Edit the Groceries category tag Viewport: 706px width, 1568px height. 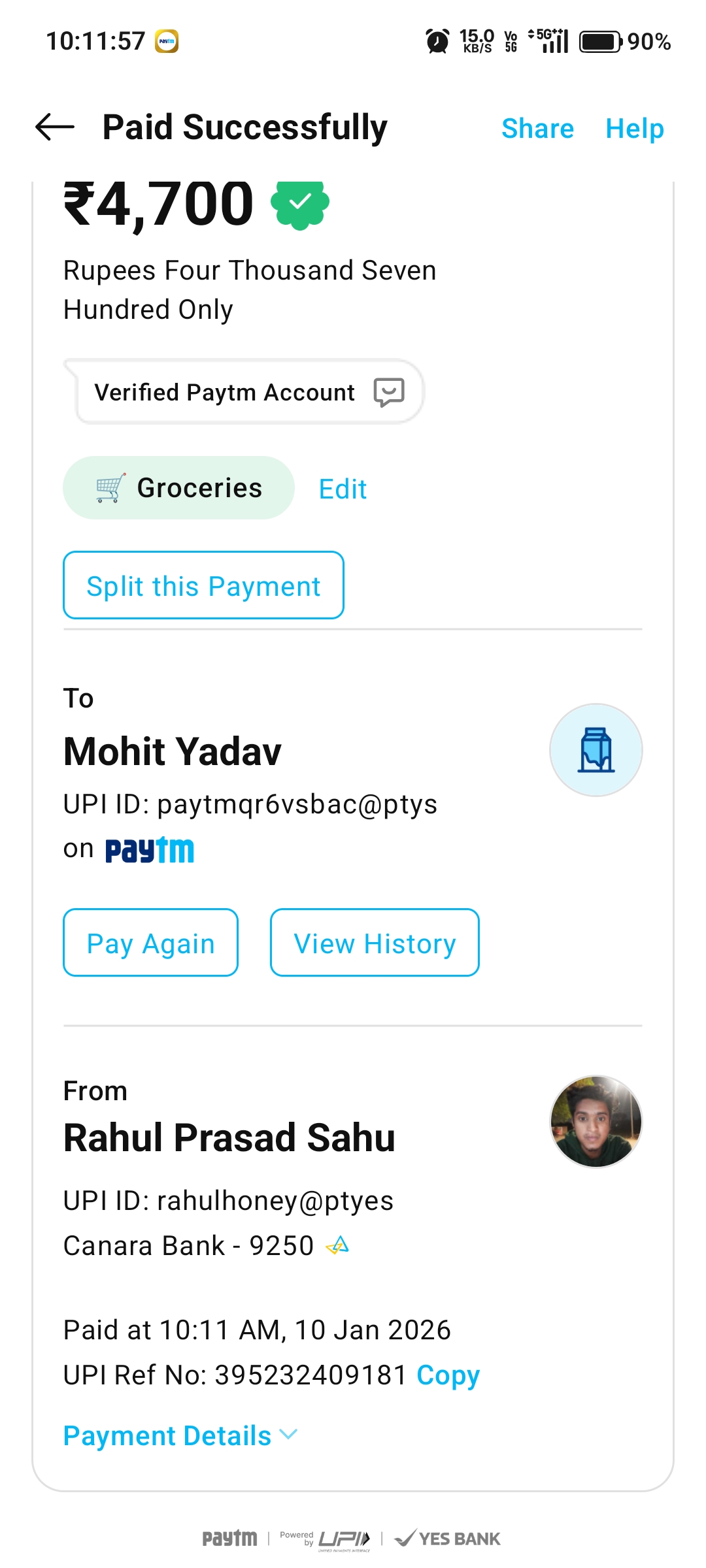pyautogui.click(x=343, y=489)
